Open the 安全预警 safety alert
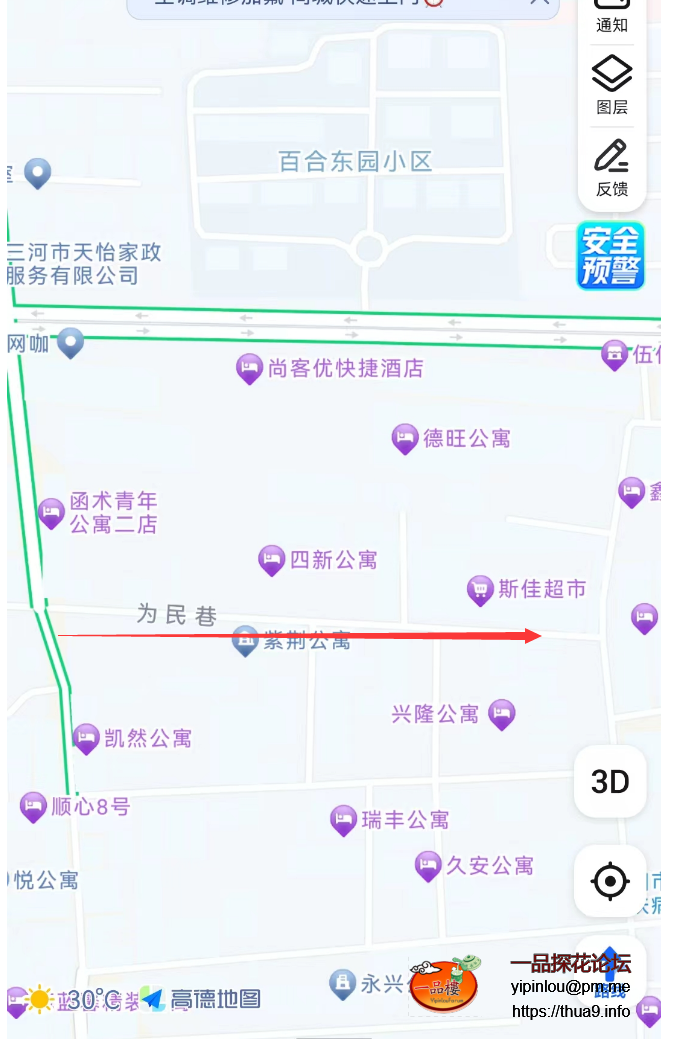Image resolution: width=680 pixels, height=1039 pixels. click(610, 256)
